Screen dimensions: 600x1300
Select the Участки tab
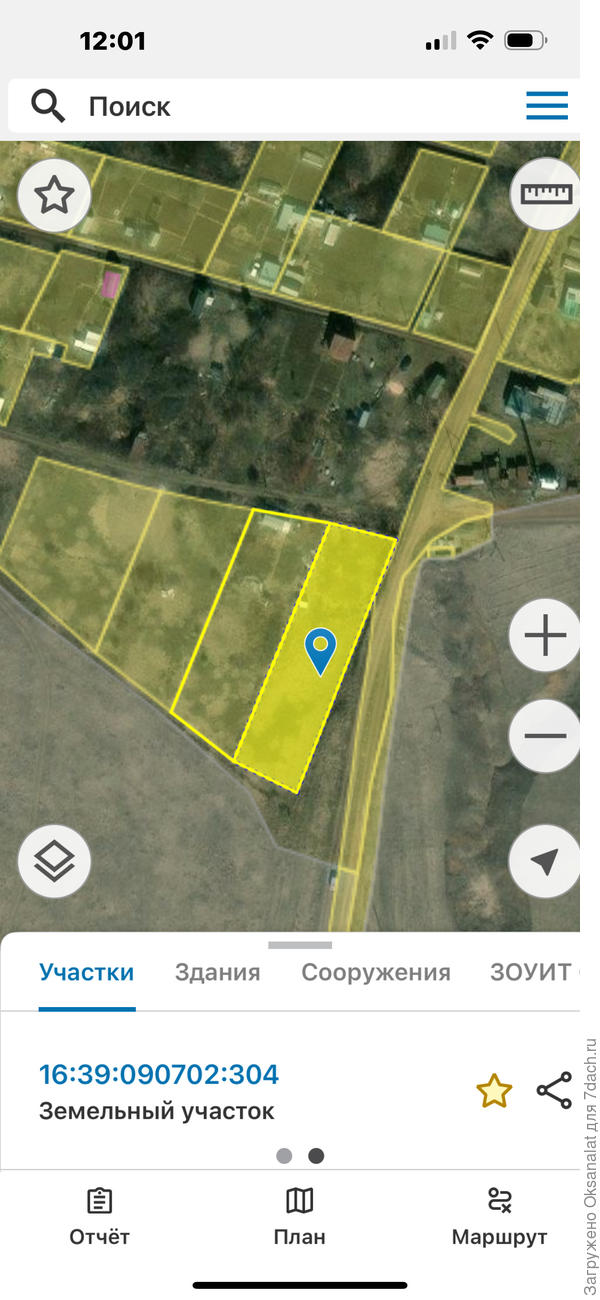(x=86, y=972)
